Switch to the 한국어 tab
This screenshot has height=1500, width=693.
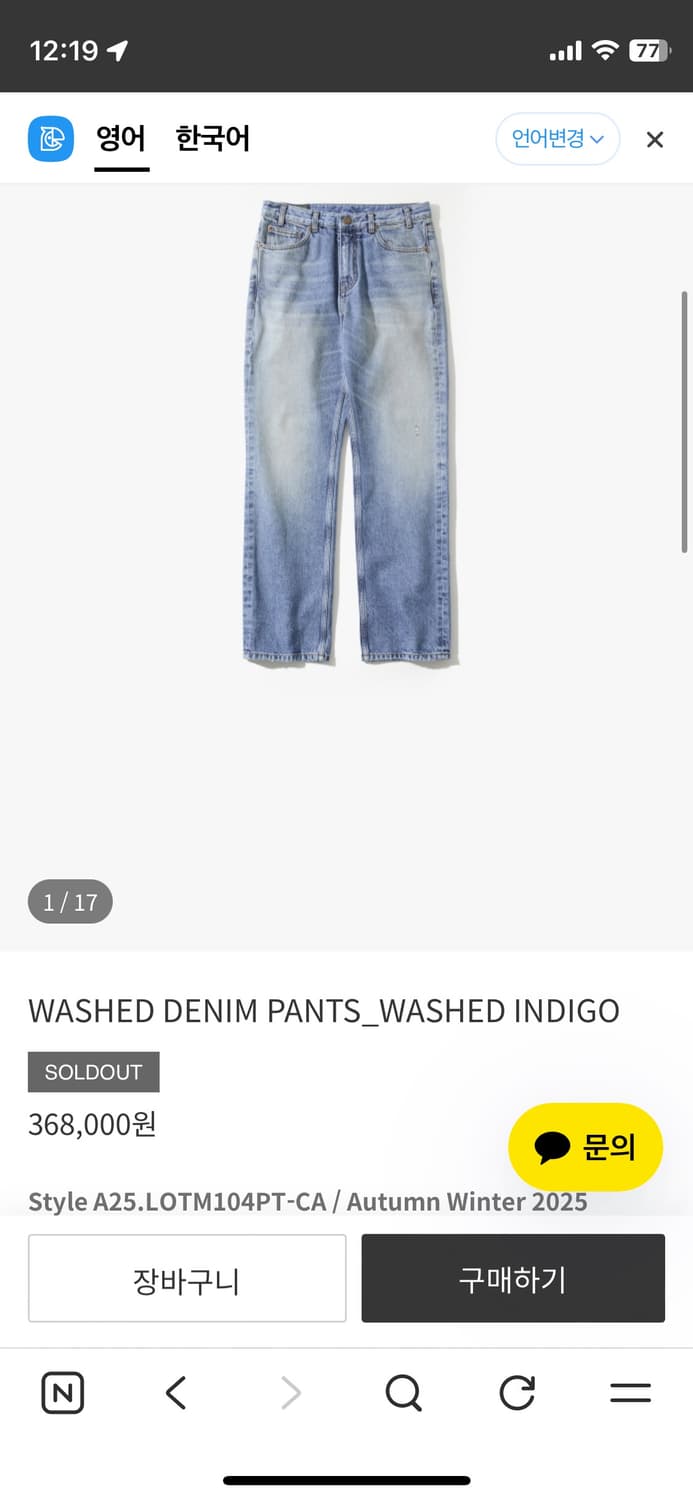point(212,139)
